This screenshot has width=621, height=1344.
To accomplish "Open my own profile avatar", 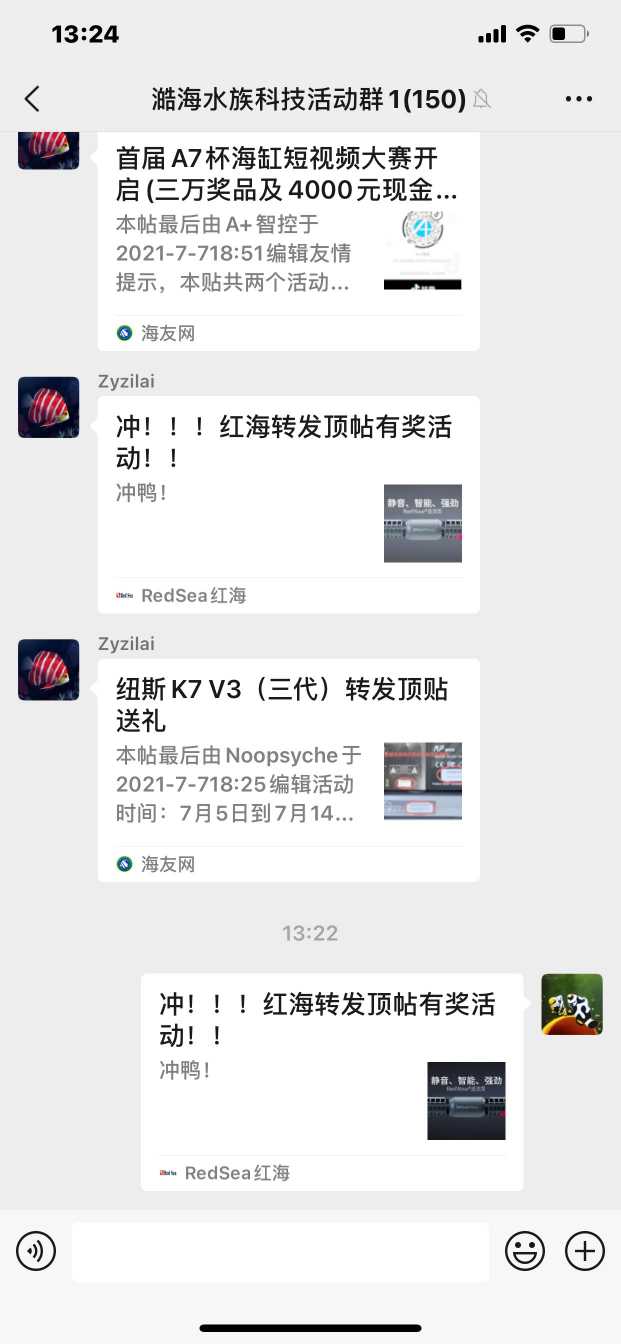I will (x=572, y=1004).
